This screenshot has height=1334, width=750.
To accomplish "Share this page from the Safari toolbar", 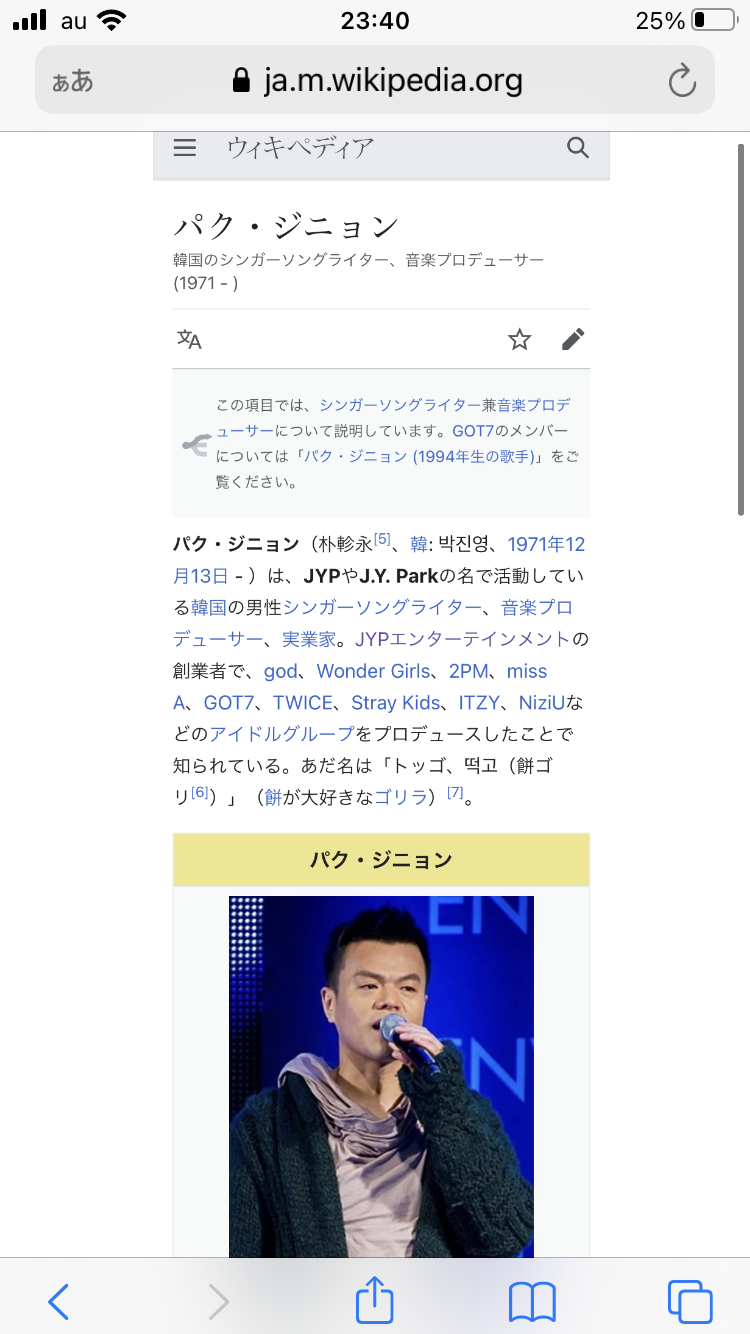I will [x=375, y=1299].
